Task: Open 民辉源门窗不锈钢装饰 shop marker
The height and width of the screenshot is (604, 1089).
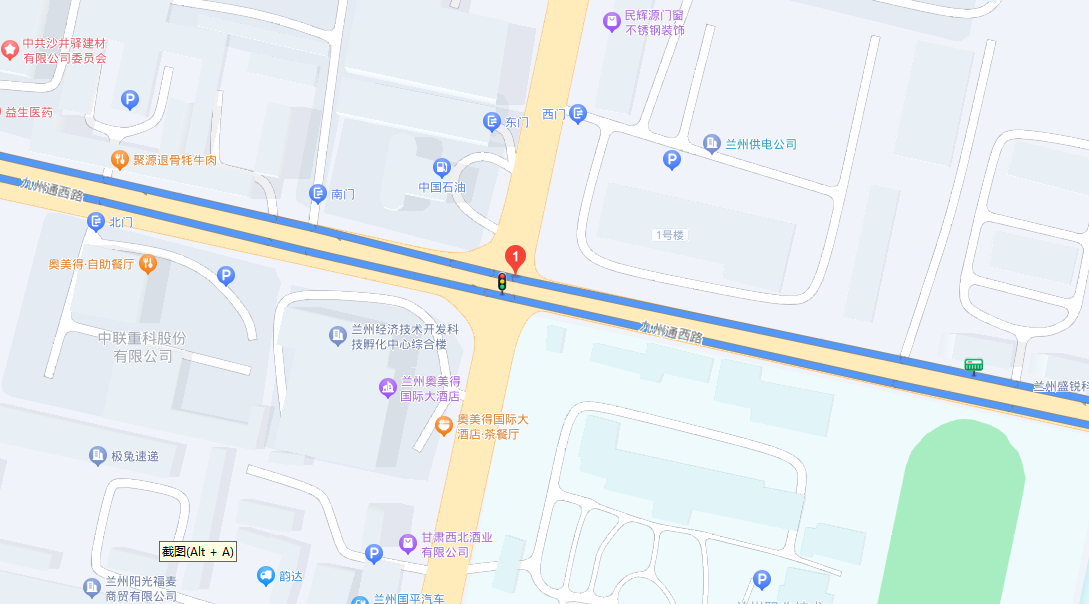Action: [x=612, y=21]
